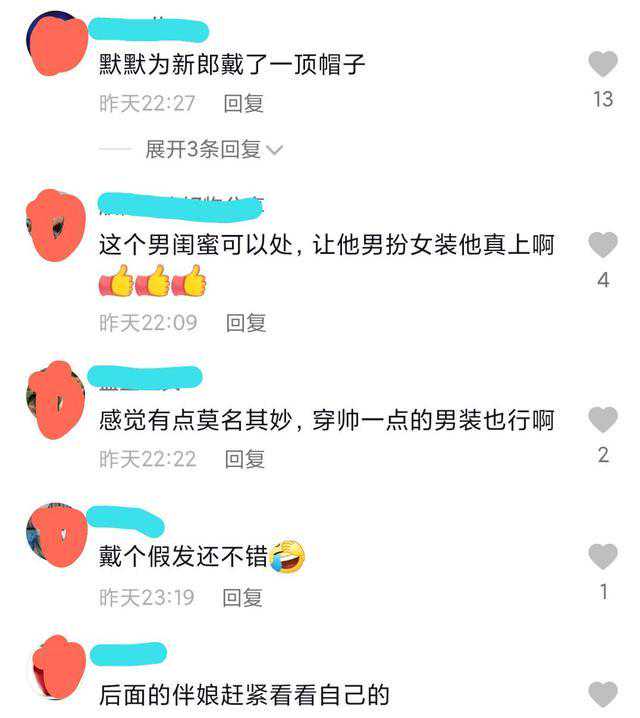
Task: Reply to the comment 默默为新郎戴了一顶帽子
Action: click(x=243, y=102)
